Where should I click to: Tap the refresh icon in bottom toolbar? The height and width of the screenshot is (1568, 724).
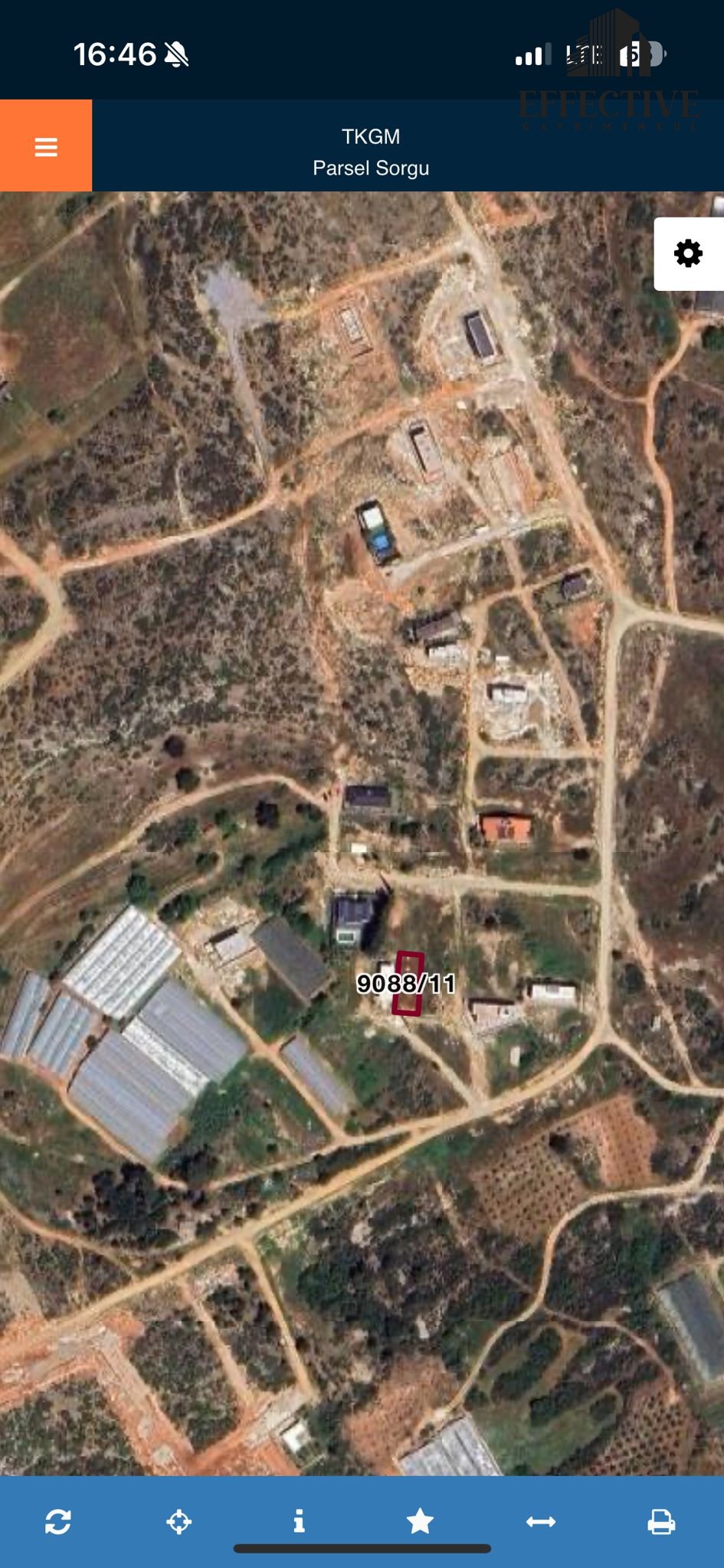58,1521
